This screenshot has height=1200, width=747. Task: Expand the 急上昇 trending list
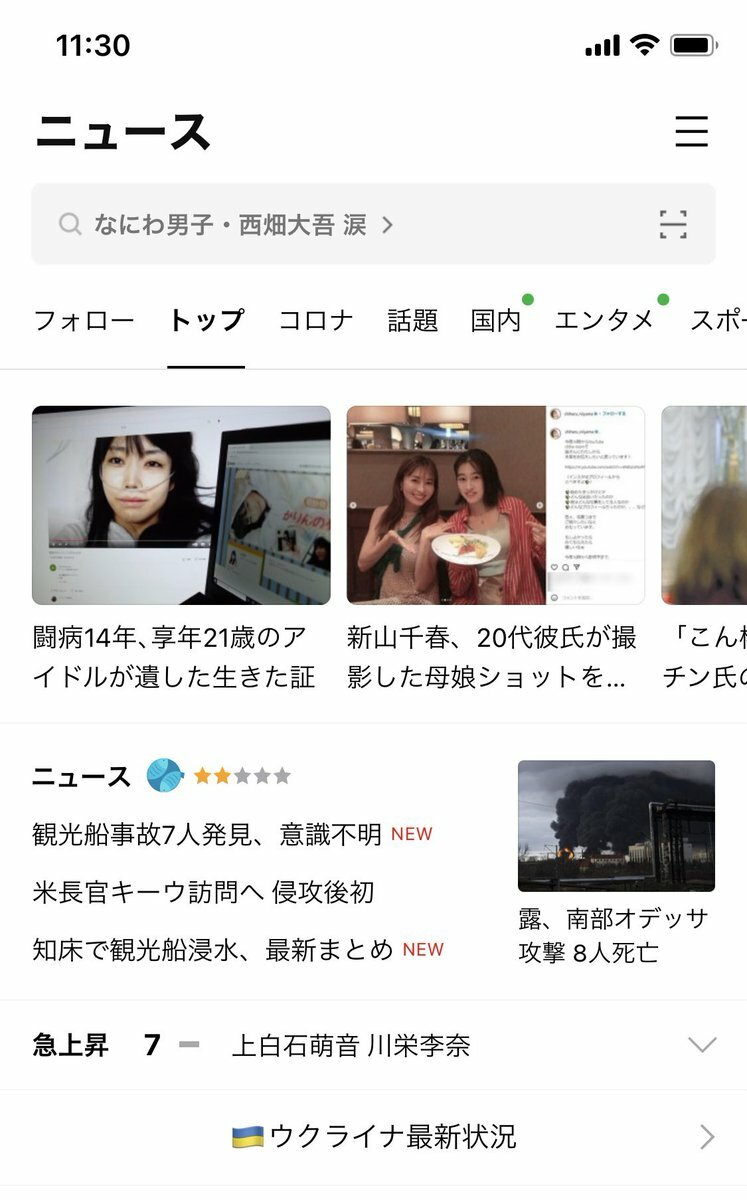pos(702,1046)
